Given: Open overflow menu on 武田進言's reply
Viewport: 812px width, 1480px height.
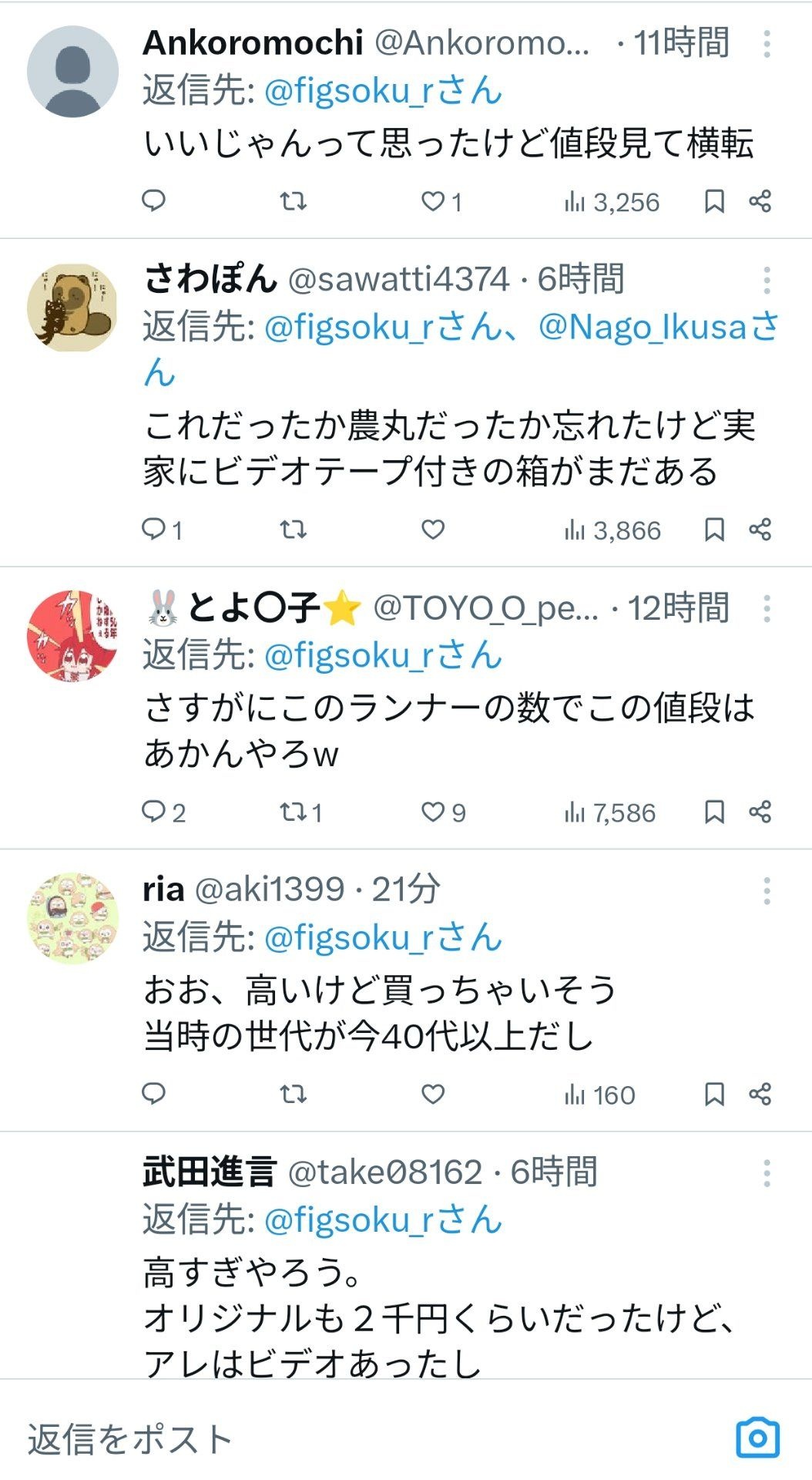Looking at the screenshot, I should coord(767,1173).
